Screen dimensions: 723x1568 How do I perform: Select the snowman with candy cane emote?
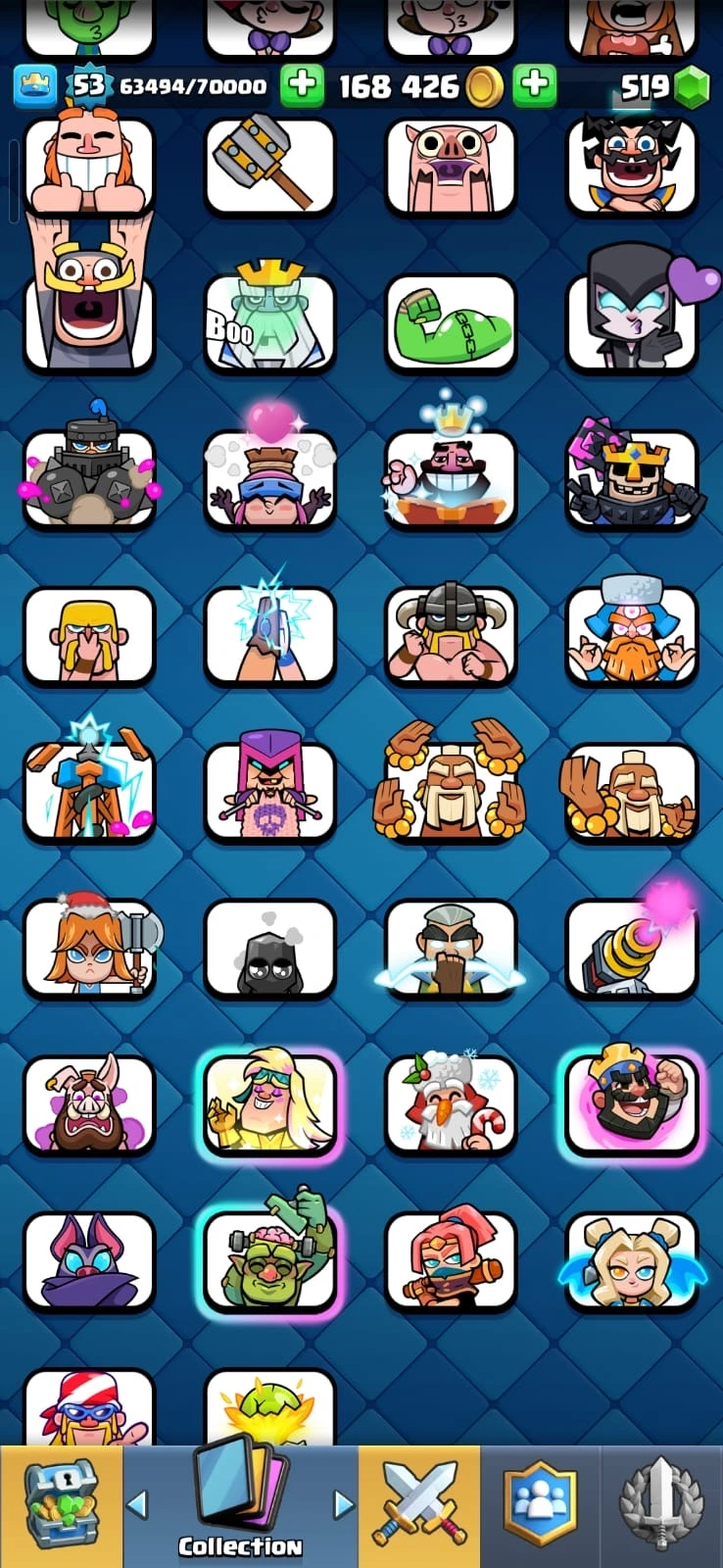coord(451,1102)
